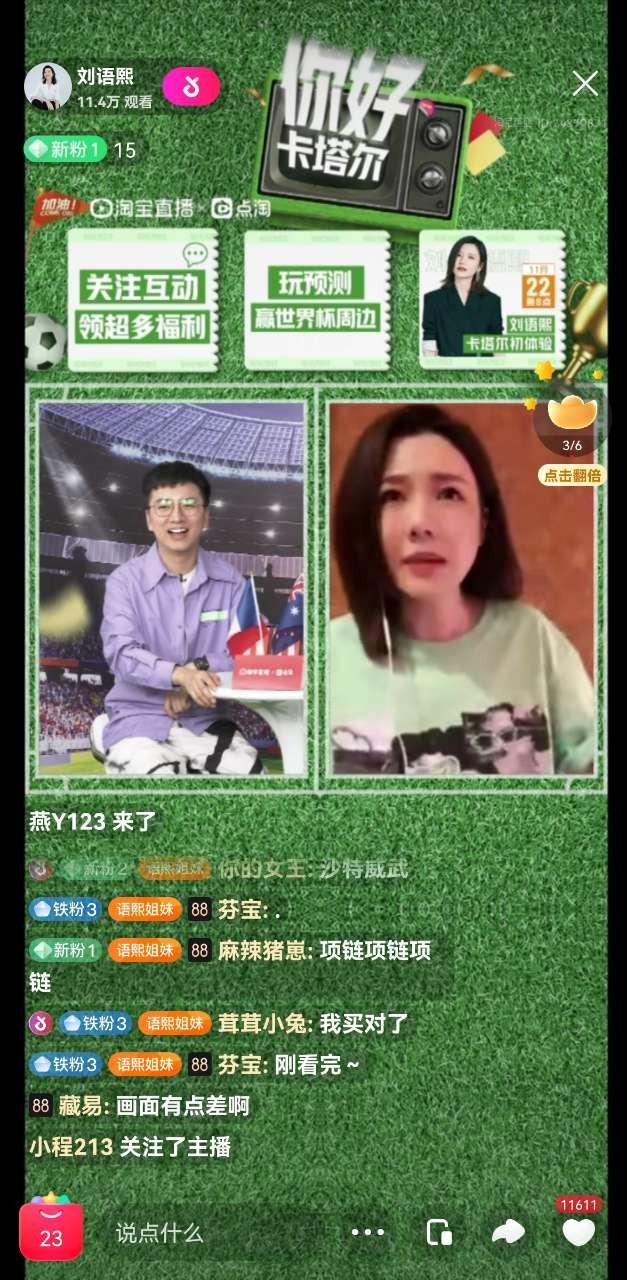627x1280 pixels.
Task: Open the square icon beside the share arrow
Action: point(439,1233)
